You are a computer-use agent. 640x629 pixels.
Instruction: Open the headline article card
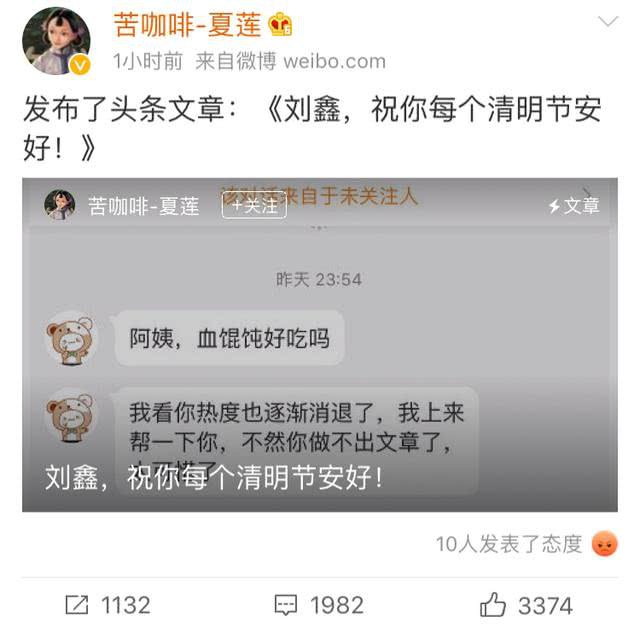click(x=320, y=345)
